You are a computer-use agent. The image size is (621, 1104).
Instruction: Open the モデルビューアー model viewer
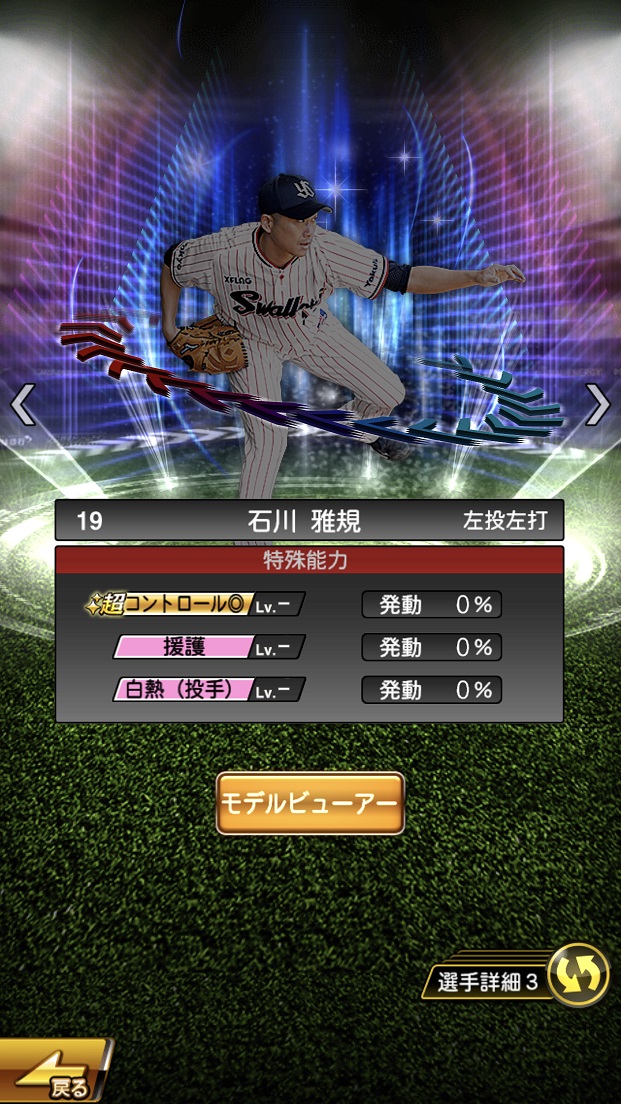pos(310,803)
